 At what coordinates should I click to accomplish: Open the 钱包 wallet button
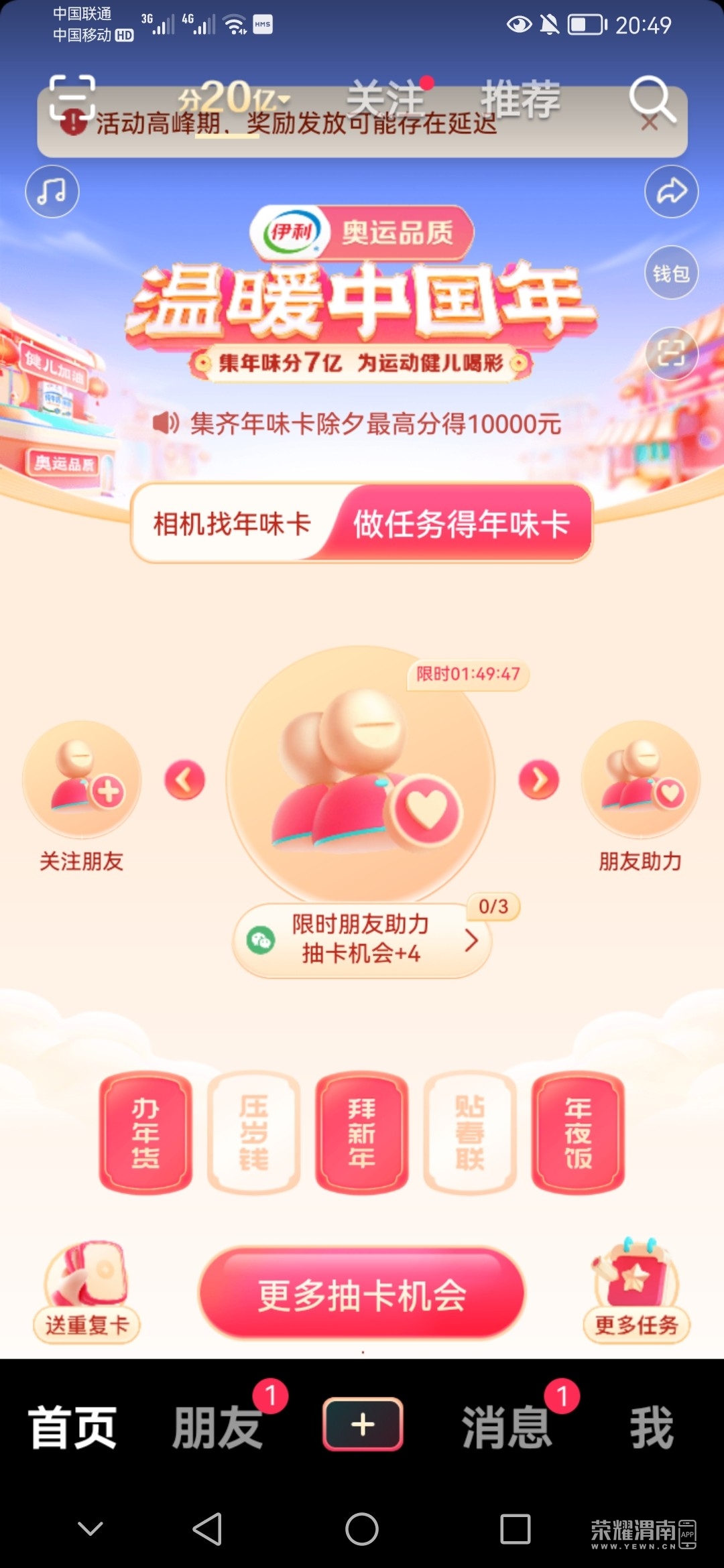coord(671,273)
